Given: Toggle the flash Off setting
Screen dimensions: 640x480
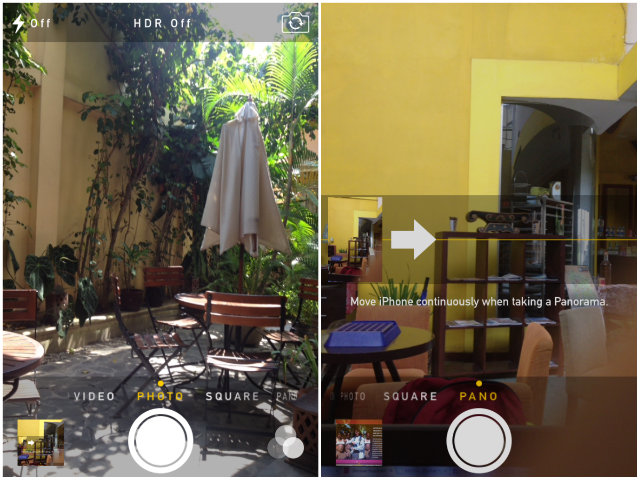Looking at the screenshot, I should tap(31, 22).
